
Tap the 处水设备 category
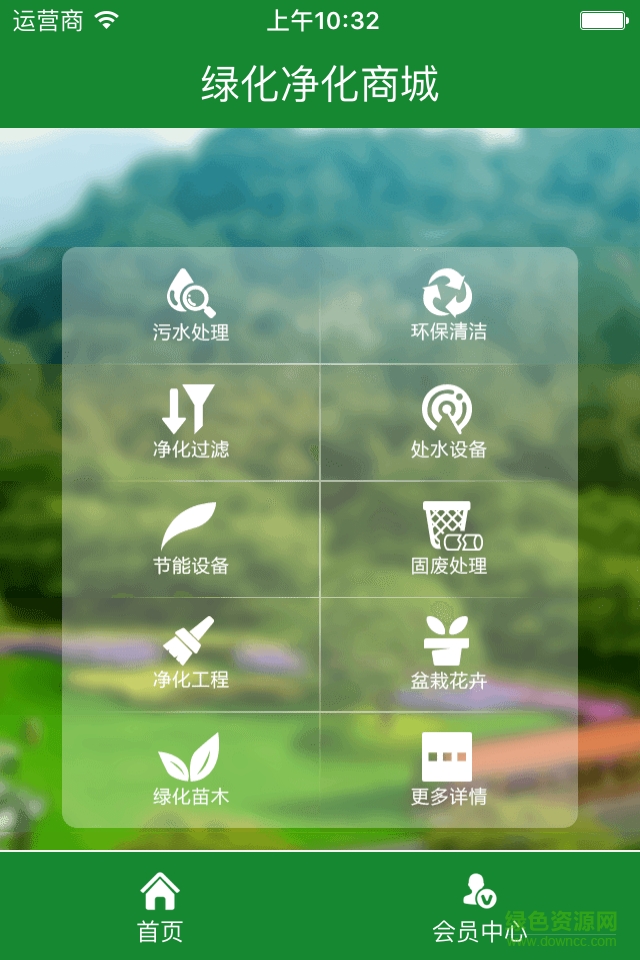point(448,421)
